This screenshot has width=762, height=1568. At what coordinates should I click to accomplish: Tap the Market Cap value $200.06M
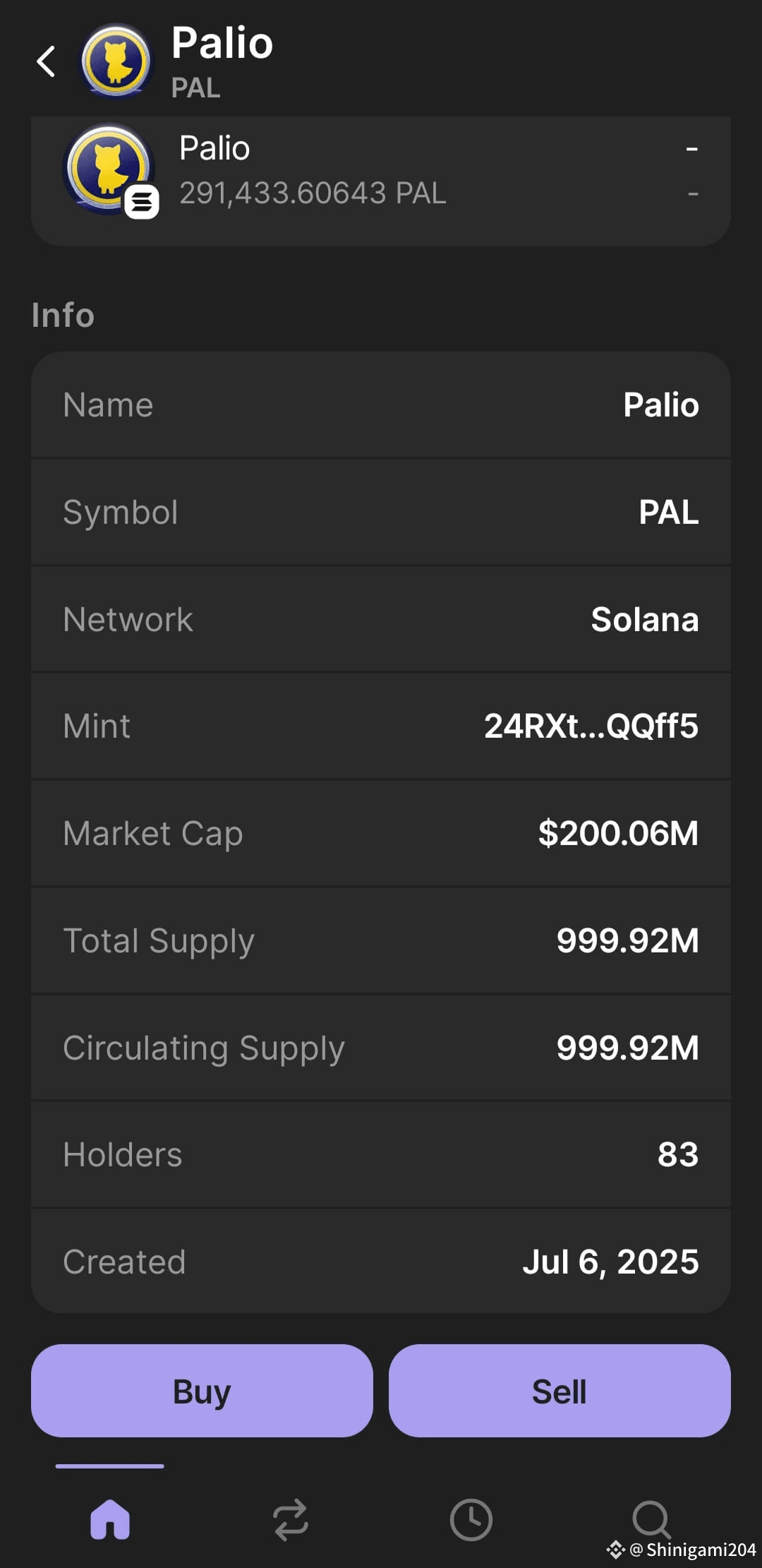click(x=619, y=833)
